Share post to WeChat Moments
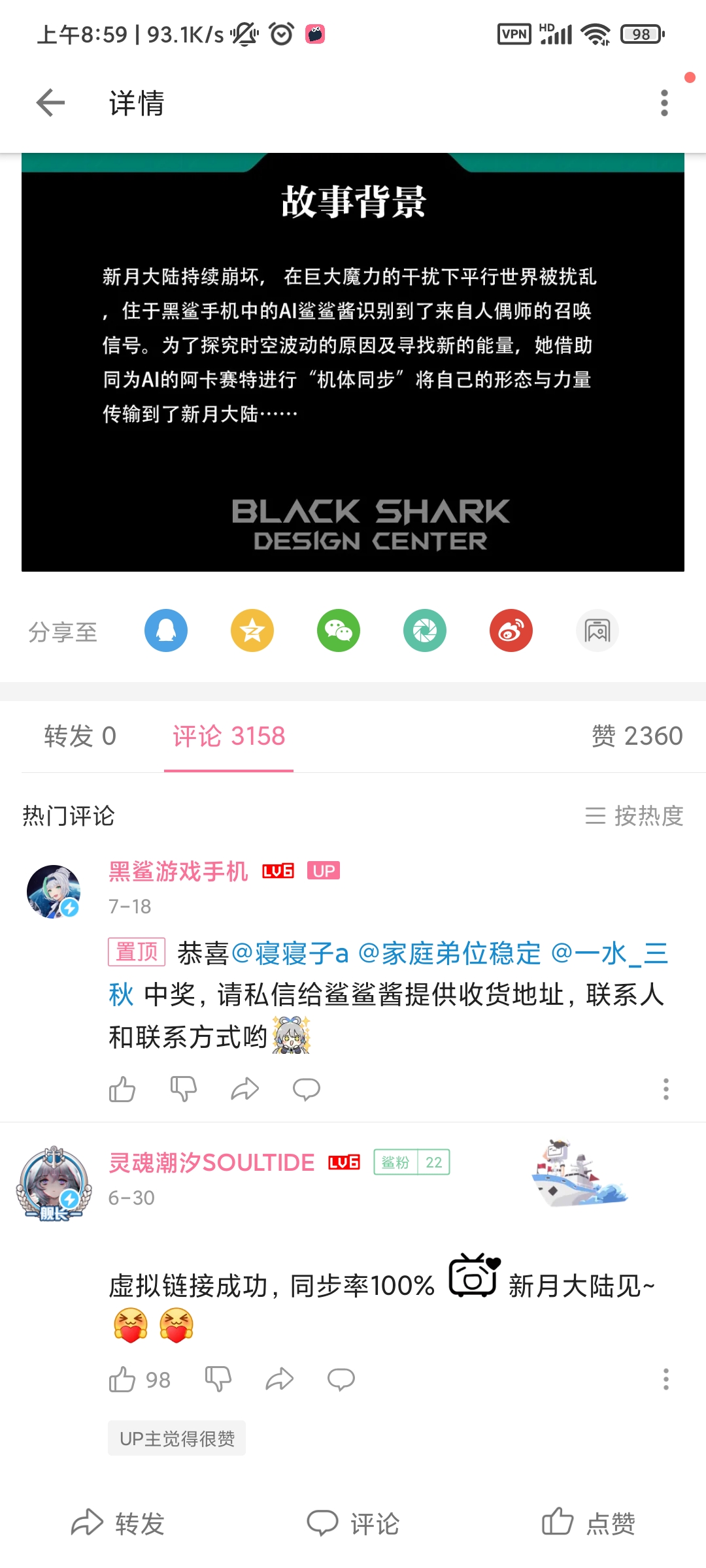This screenshot has height=1568, width=706. pos(425,630)
